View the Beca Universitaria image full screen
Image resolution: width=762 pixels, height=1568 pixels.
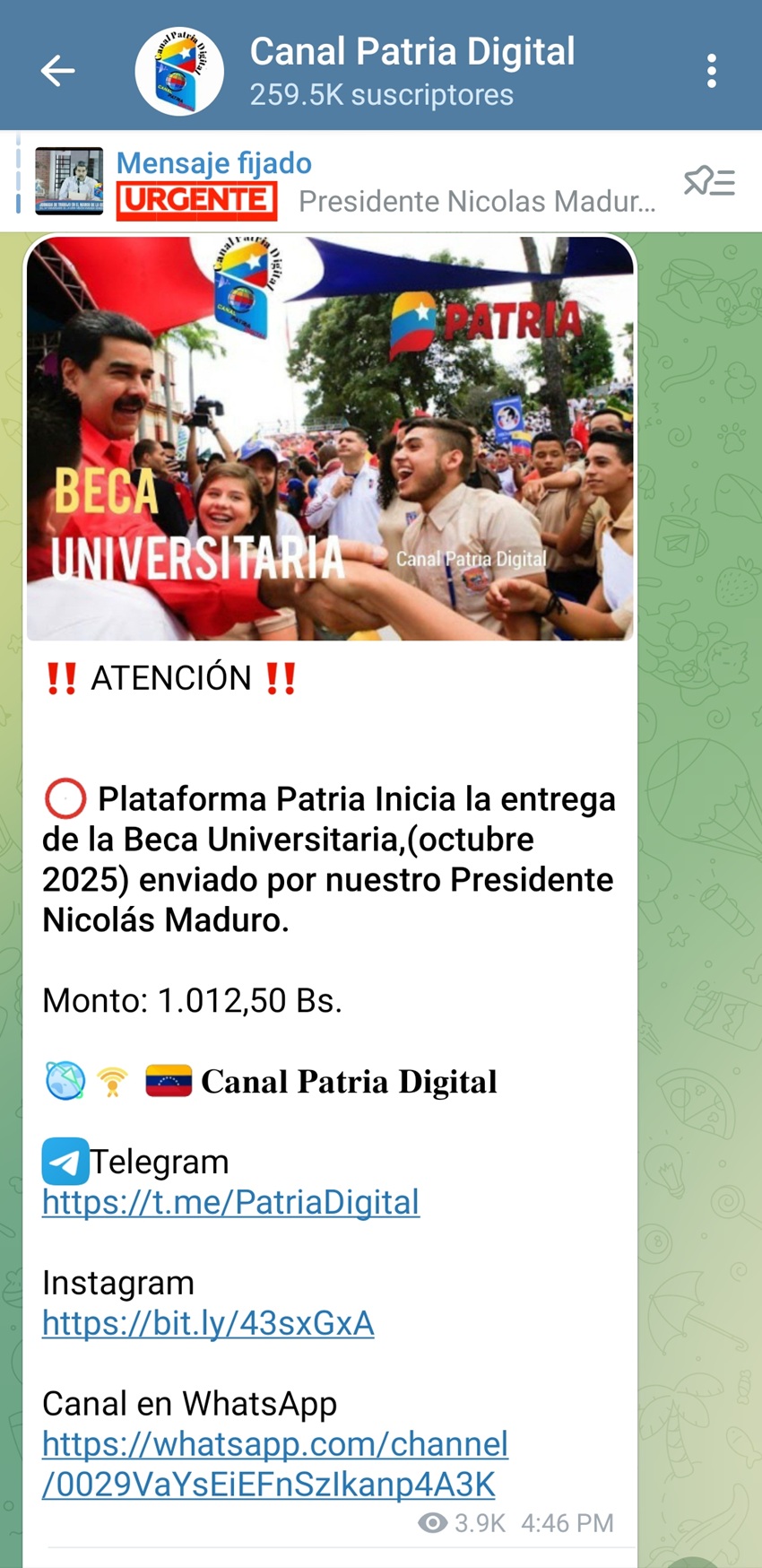click(330, 438)
